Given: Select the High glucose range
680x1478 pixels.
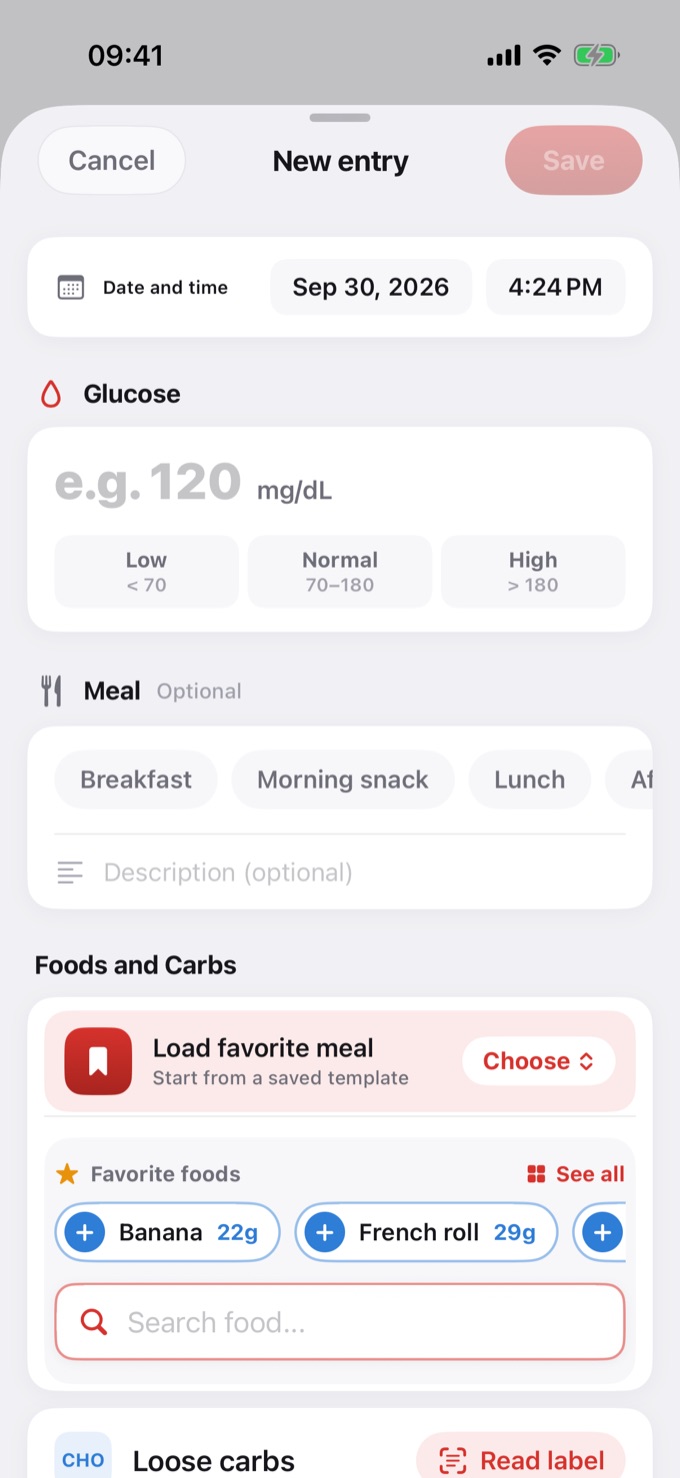Looking at the screenshot, I should 533,571.
